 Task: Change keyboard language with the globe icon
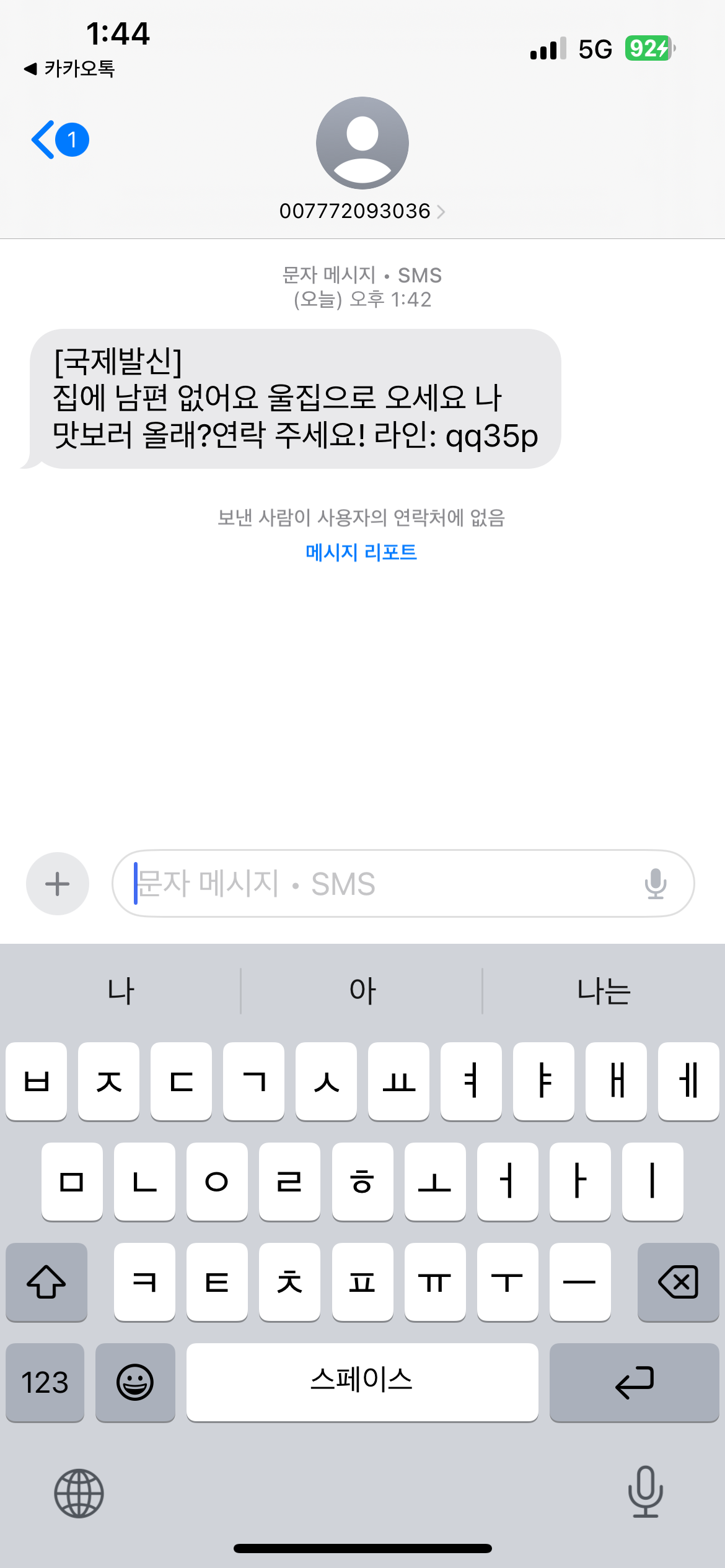click(x=79, y=1493)
